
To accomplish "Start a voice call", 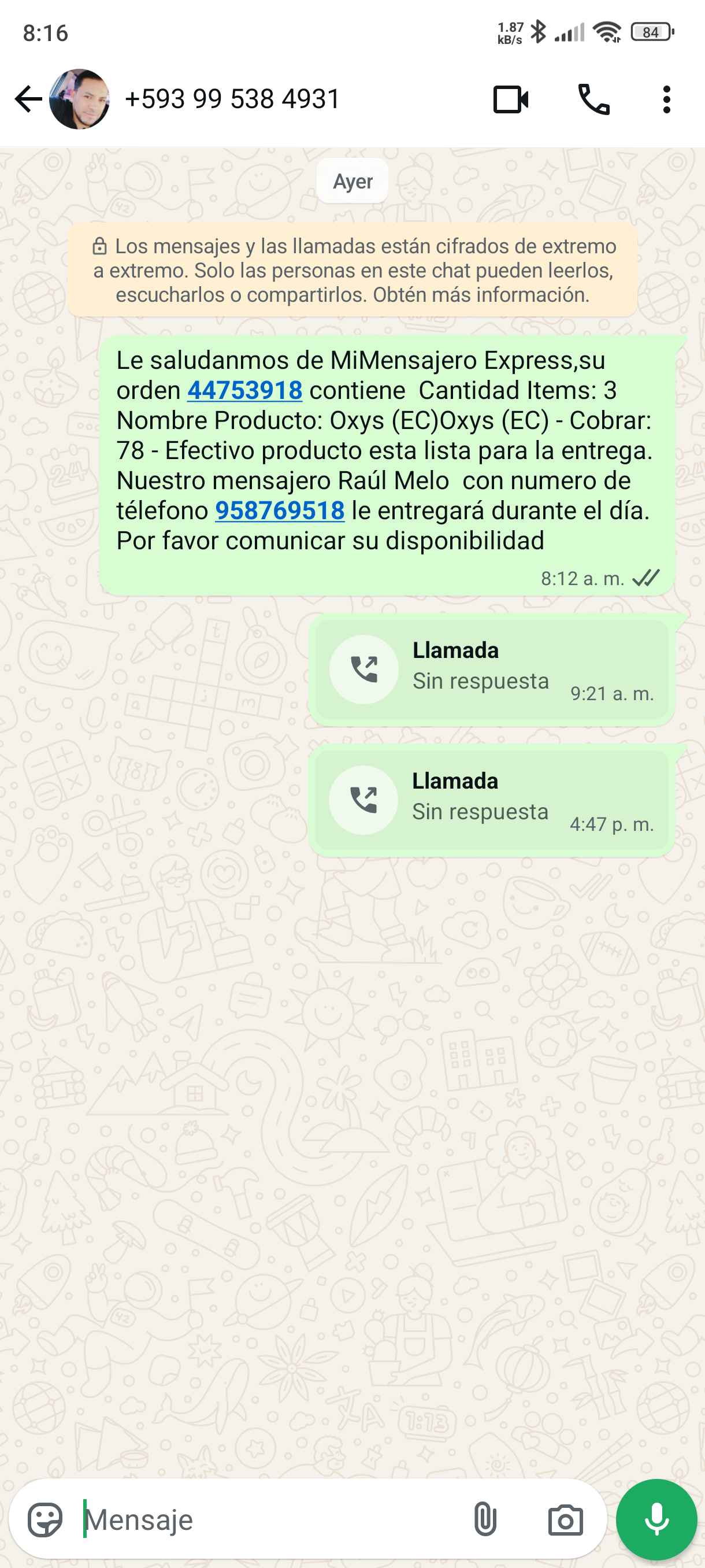I will [593, 100].
